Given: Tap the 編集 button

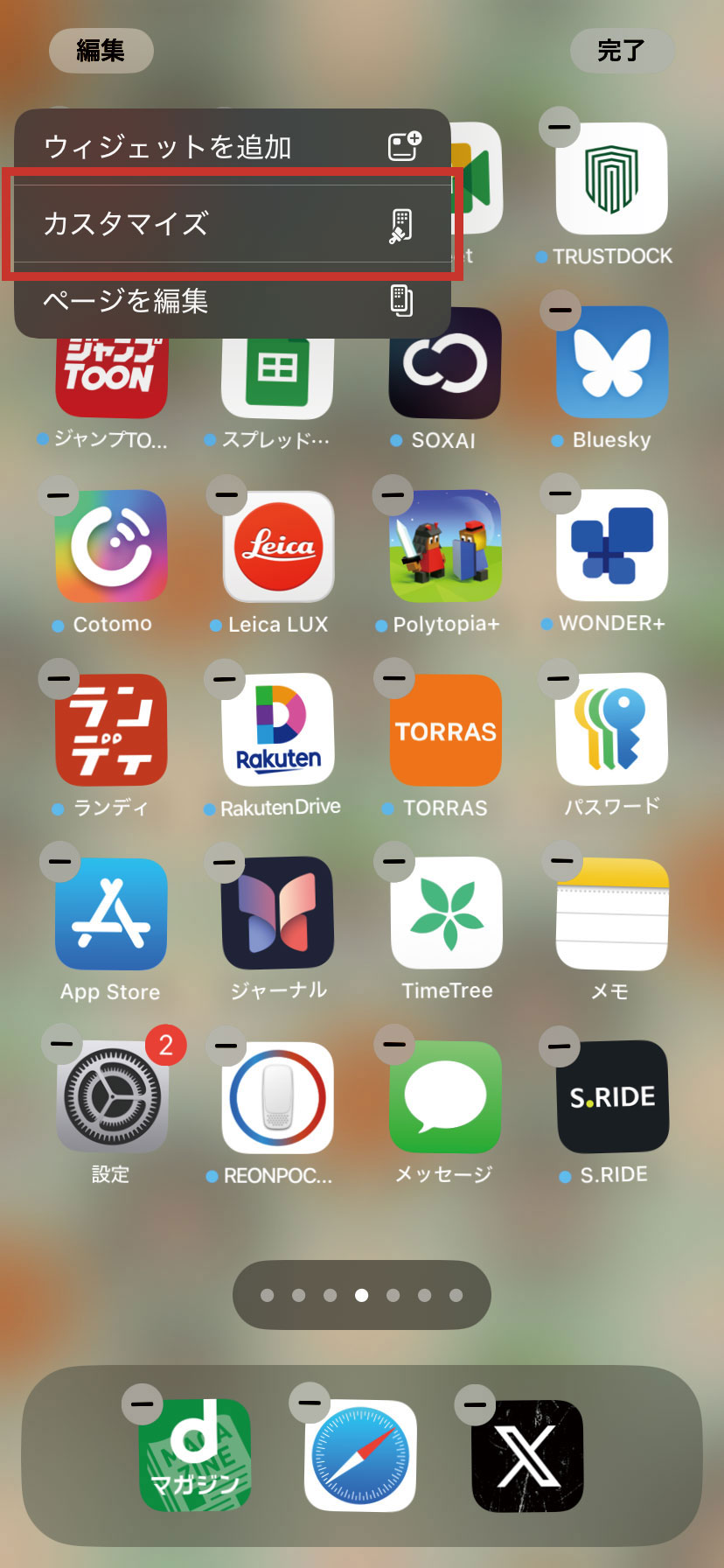Looking at the screenshot, I should [x=101, y=51].
